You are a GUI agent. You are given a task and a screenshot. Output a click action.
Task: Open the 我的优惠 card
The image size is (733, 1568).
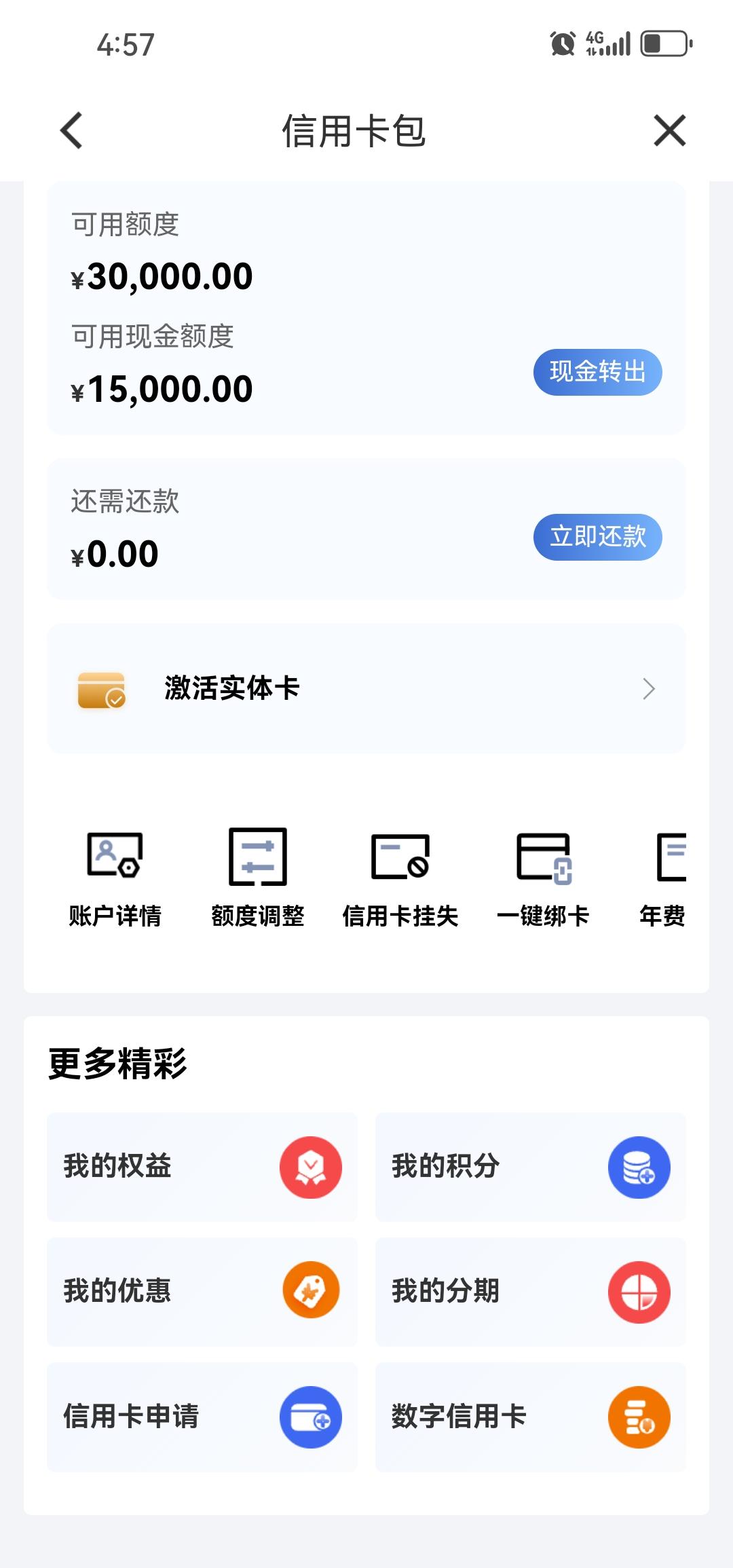click(202, 1292)
